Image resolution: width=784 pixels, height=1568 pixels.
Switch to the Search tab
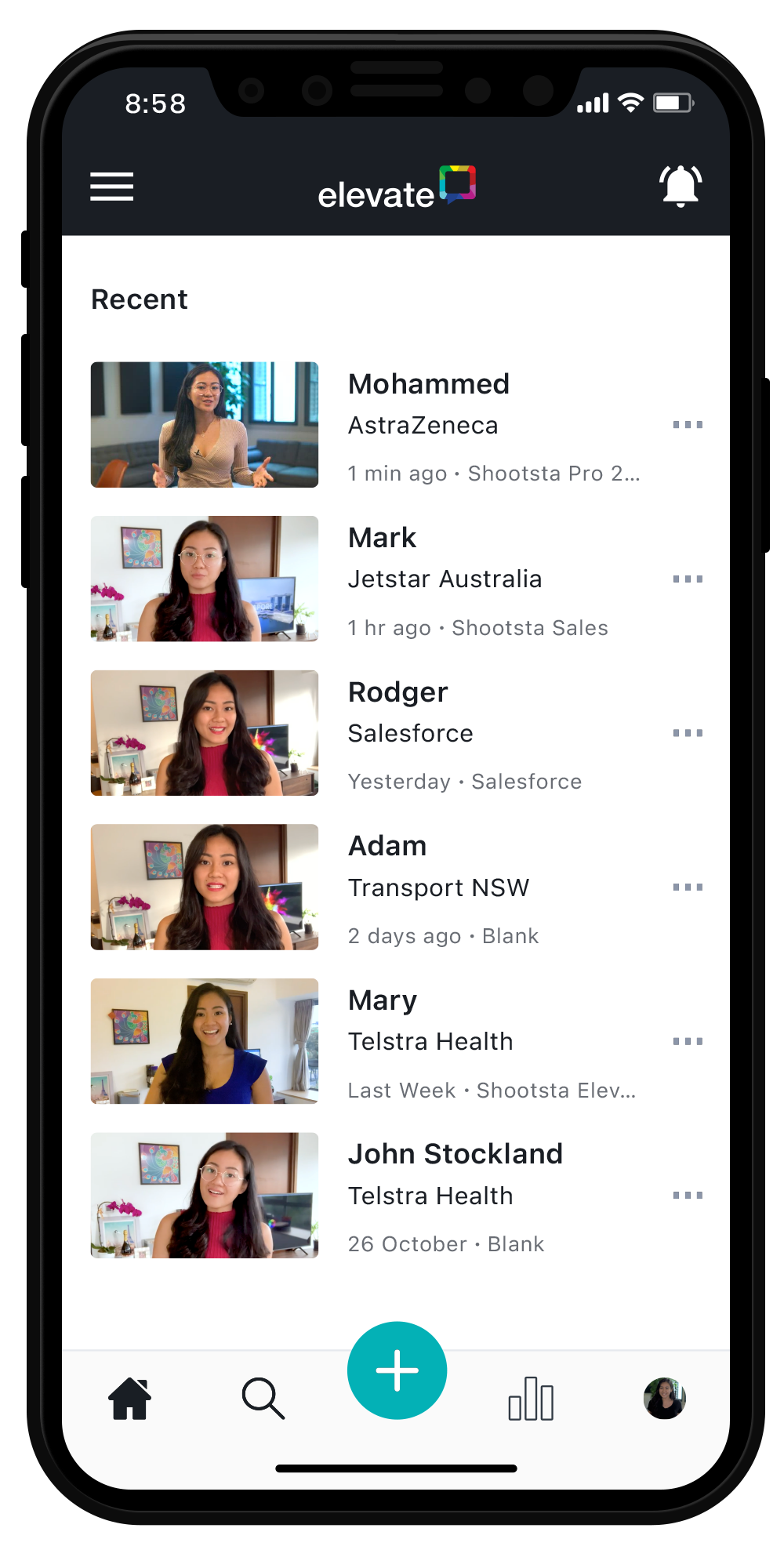click(x=263, y=1399)
